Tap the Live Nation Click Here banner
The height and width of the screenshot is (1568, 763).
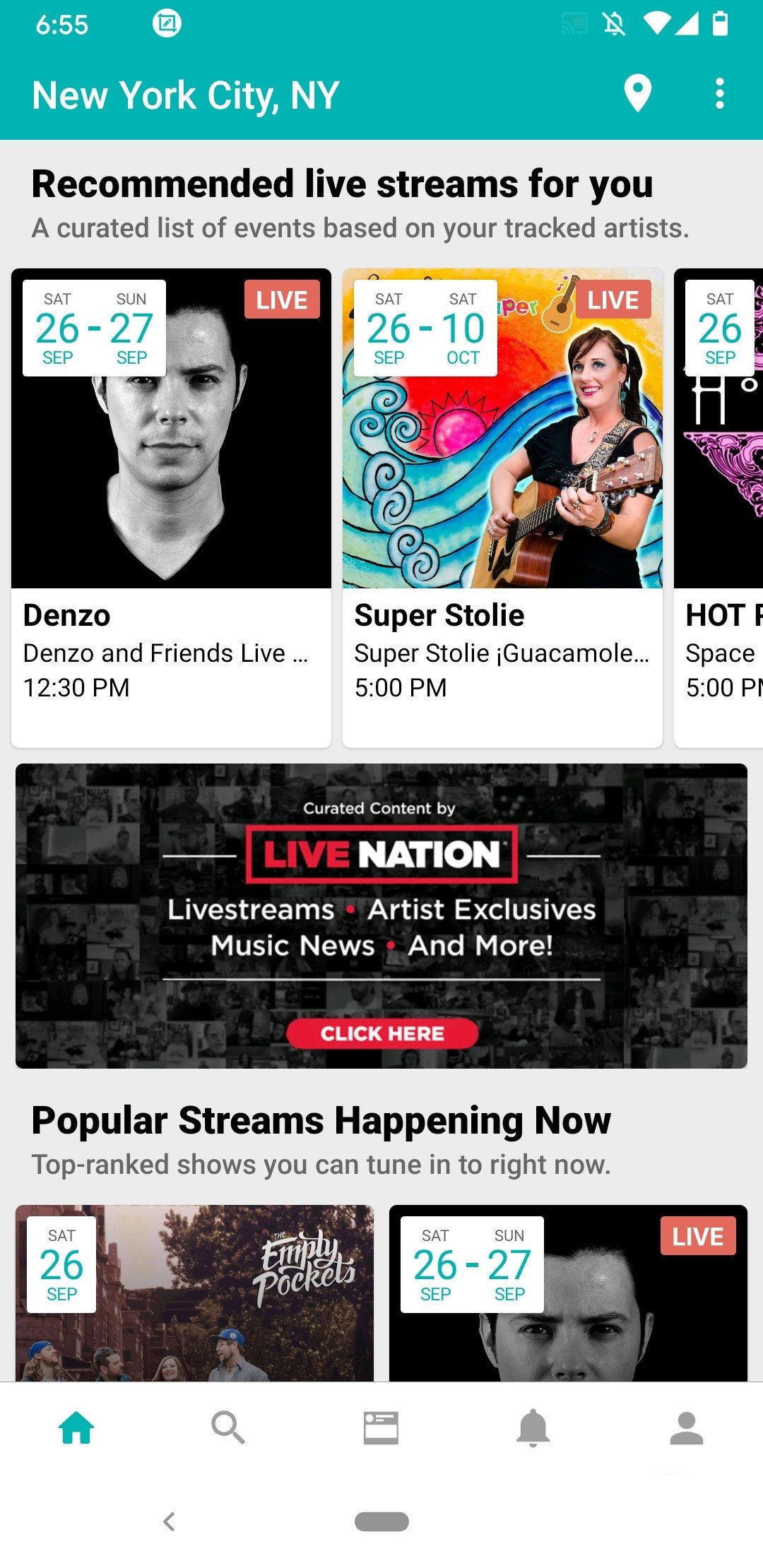tap(381, 916)
